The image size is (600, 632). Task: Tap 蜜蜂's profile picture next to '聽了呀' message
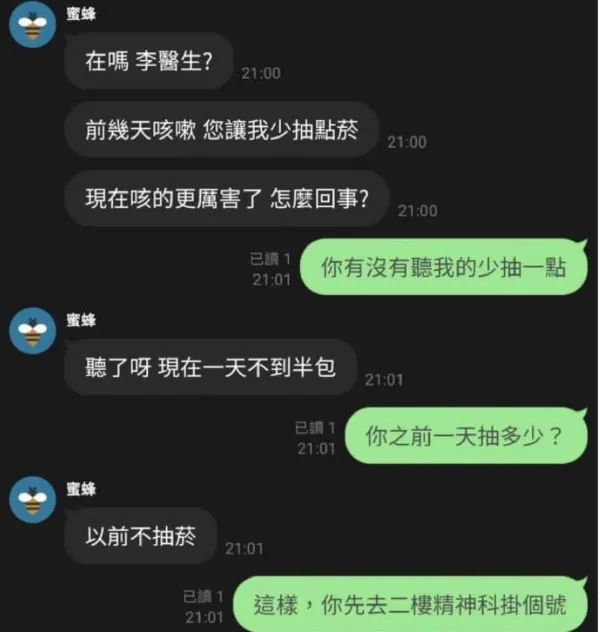[x=33, y=331]
